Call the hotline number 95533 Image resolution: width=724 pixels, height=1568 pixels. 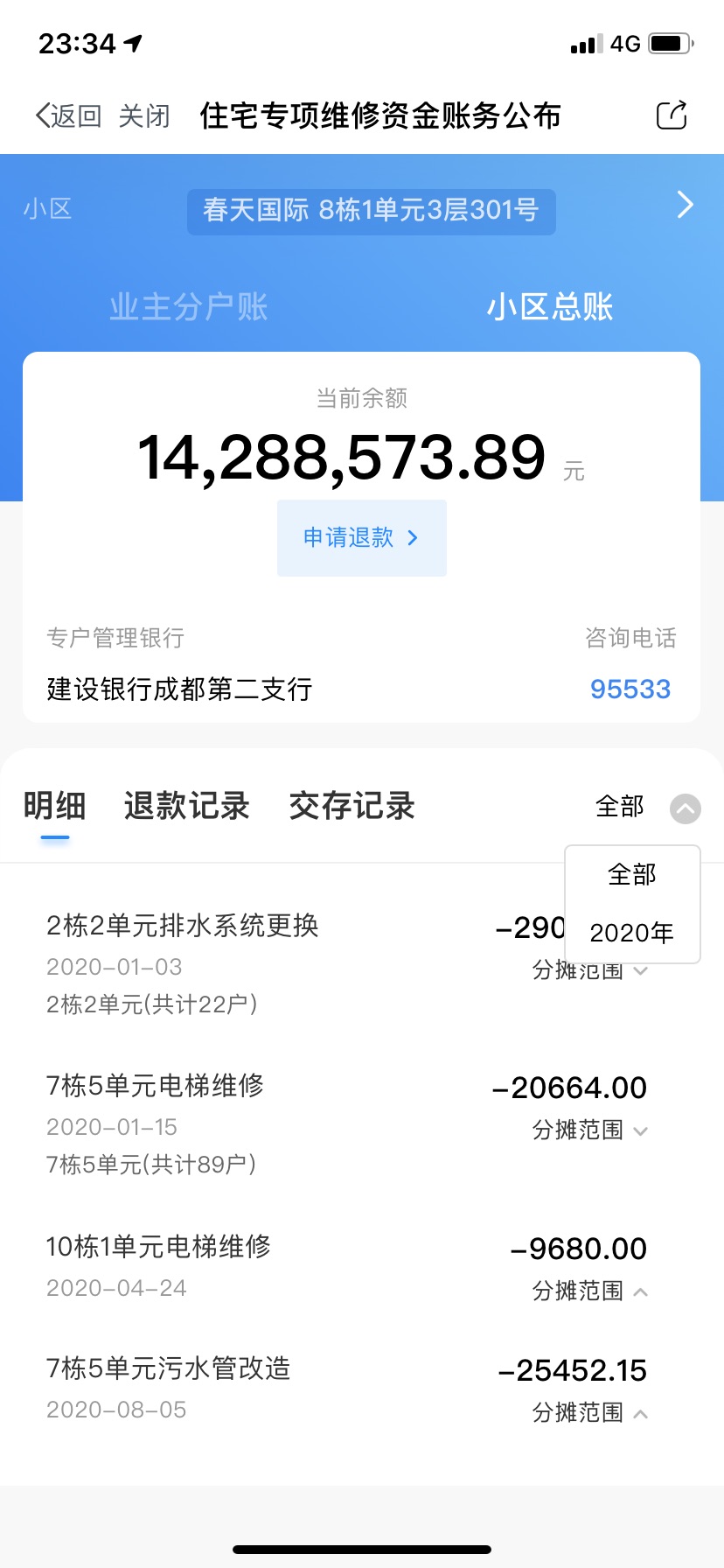[x=630, y=689]
